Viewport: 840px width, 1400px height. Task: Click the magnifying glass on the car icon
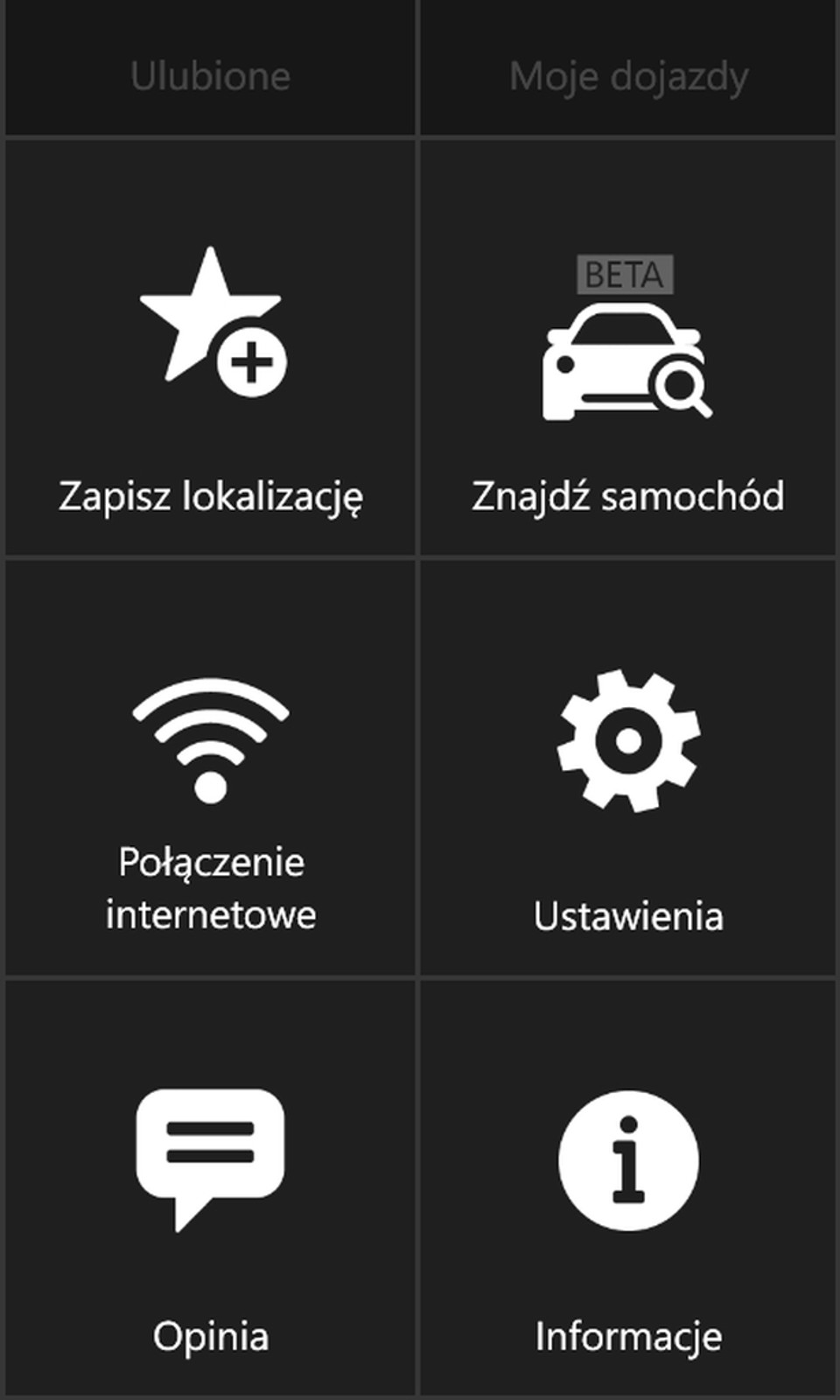(683, 385)
